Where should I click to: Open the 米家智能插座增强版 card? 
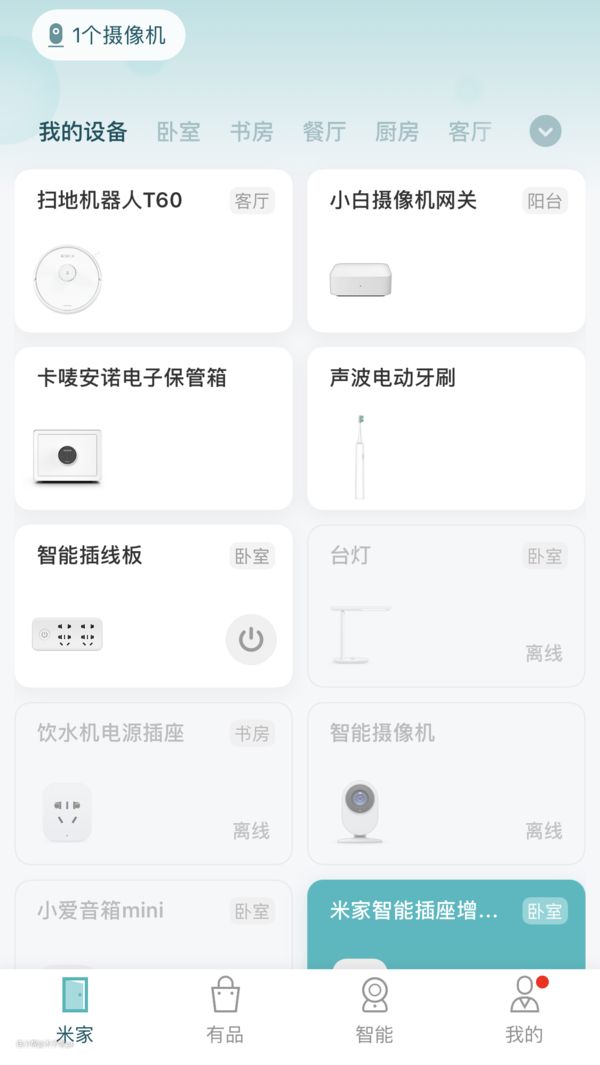click(445, 924)
